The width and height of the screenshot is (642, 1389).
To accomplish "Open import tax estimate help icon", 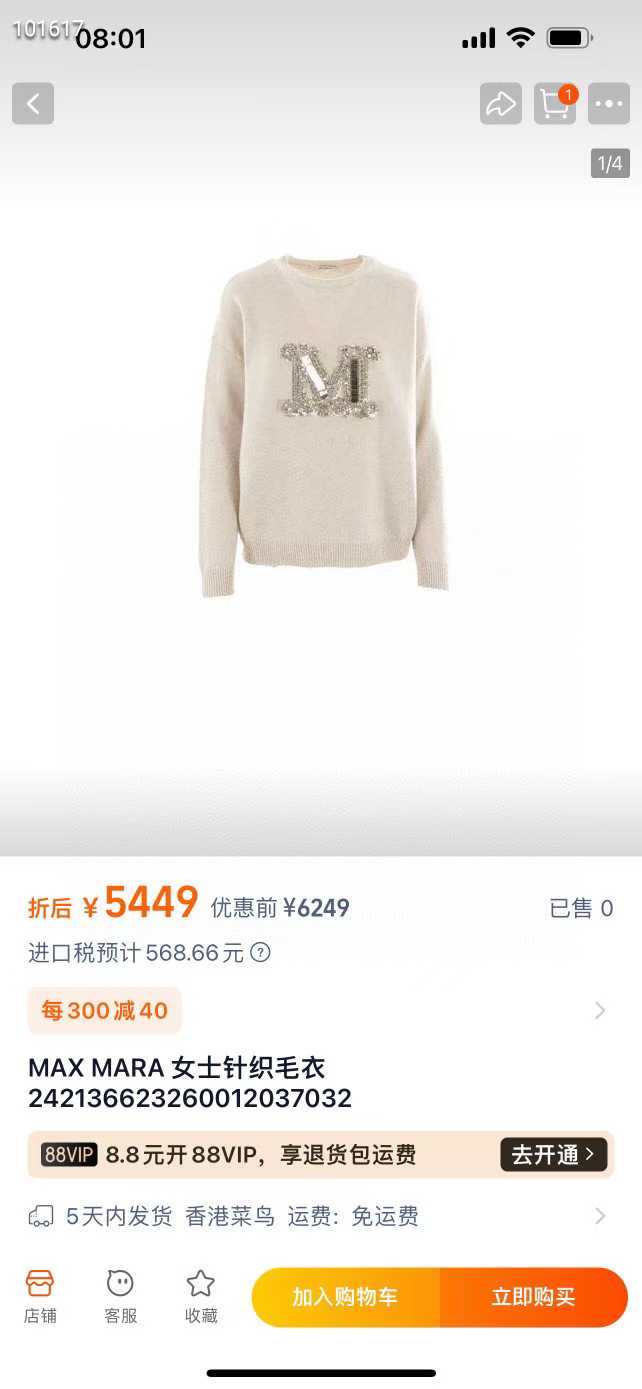I will (260, 953).
